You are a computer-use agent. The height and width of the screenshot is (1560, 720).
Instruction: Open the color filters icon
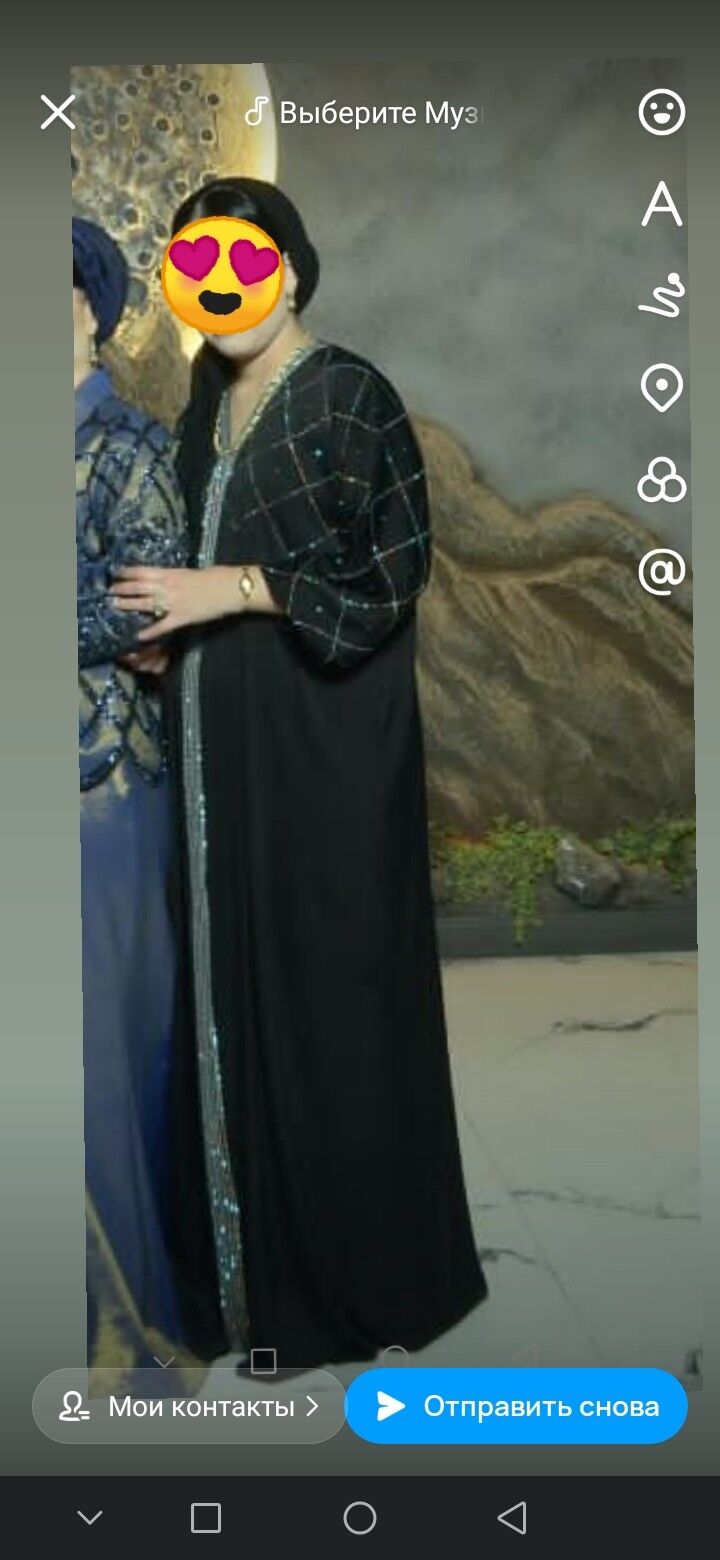[661, 480]
